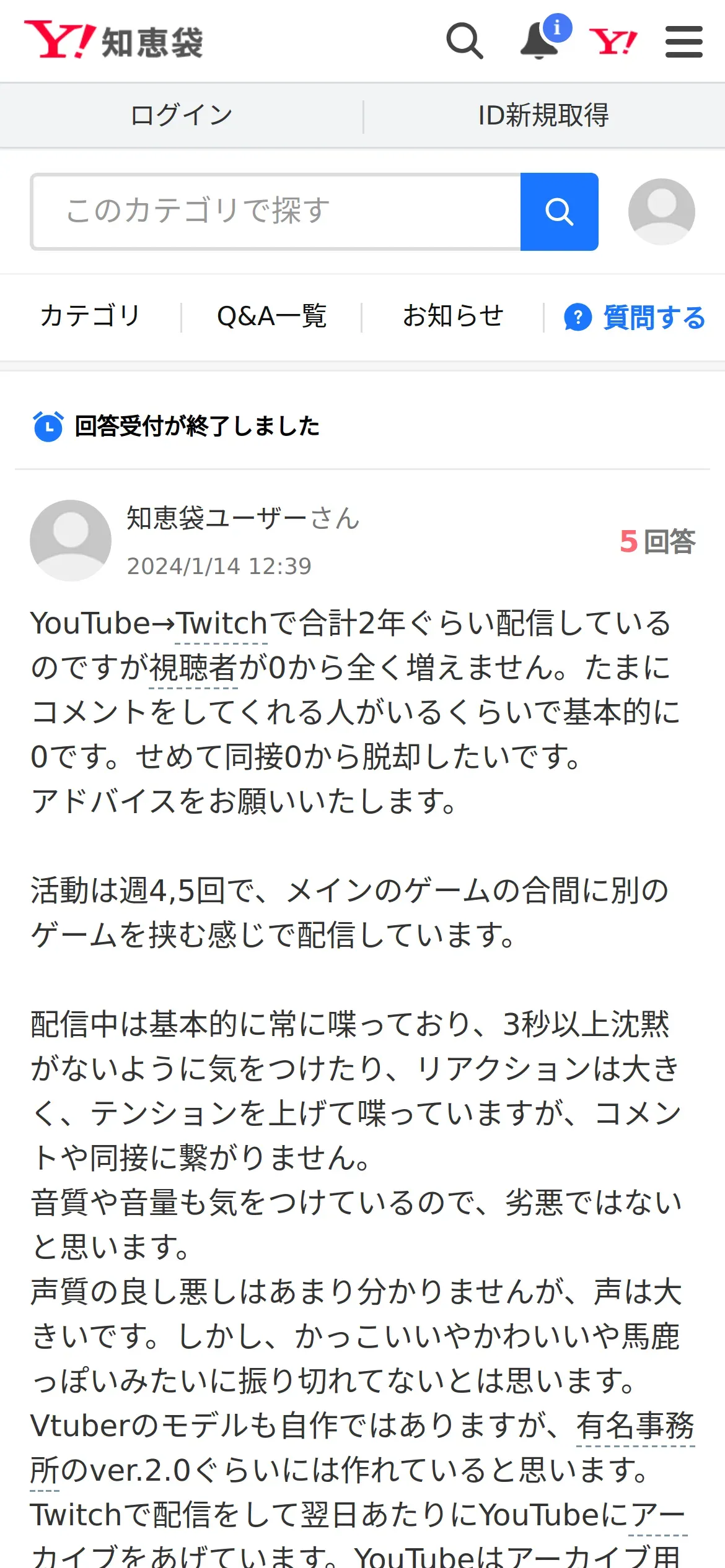Image resolution: width=725 pixels, height=1568 pixels.
Task: Open the hamburger menu
Action: pyautogui.click(x=684, y=41)
